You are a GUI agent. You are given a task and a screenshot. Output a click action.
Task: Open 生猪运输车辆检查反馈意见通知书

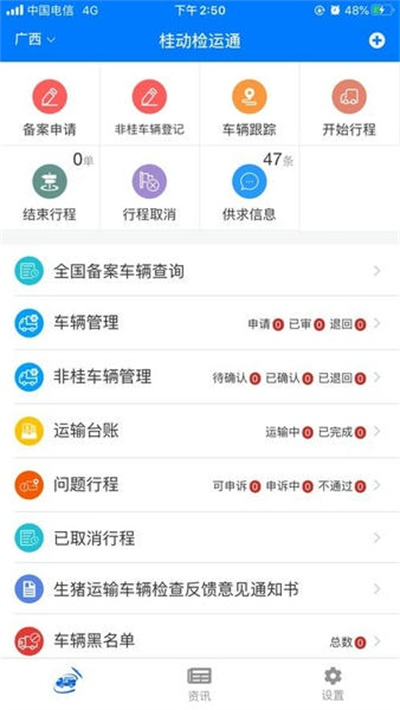(x=200, y=589)
